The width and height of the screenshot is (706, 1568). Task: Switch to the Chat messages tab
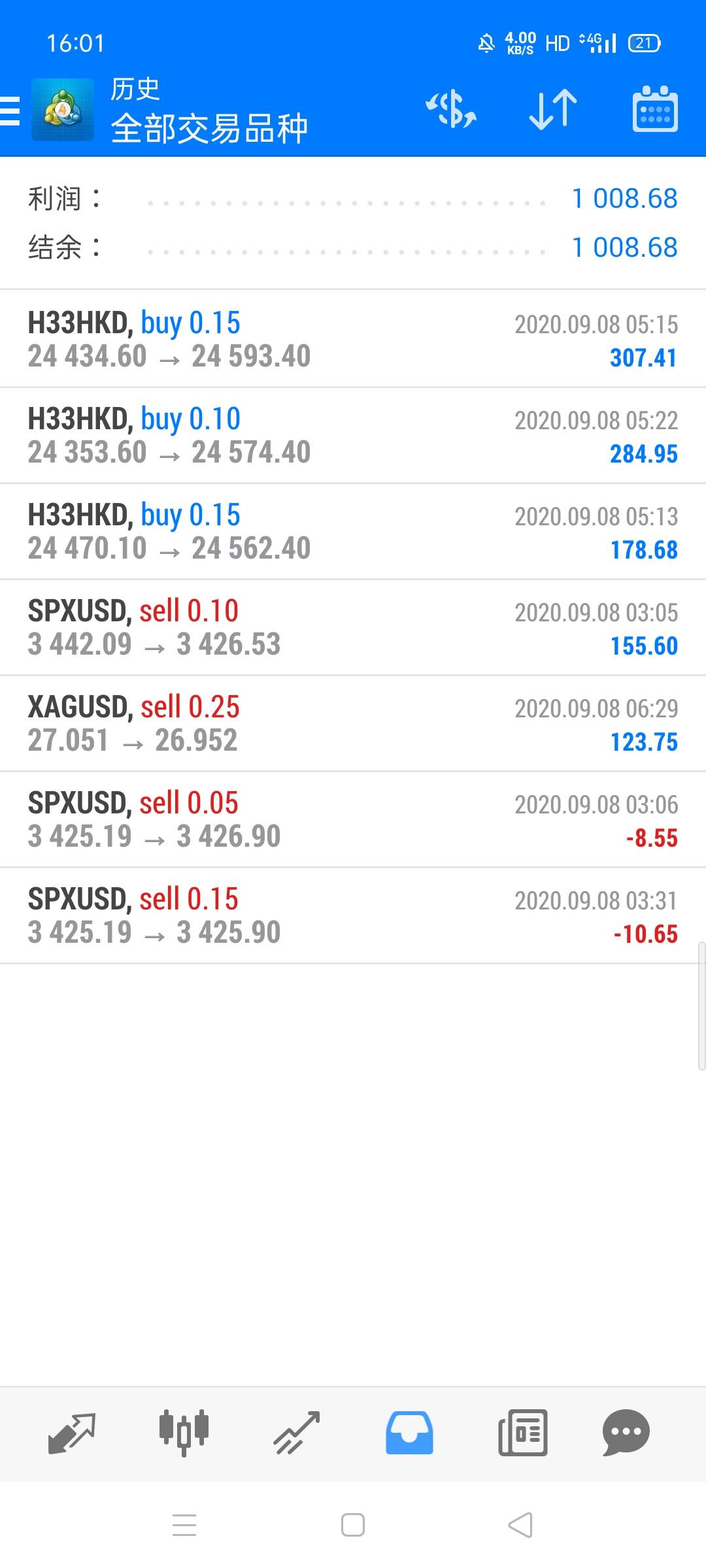626,1433
